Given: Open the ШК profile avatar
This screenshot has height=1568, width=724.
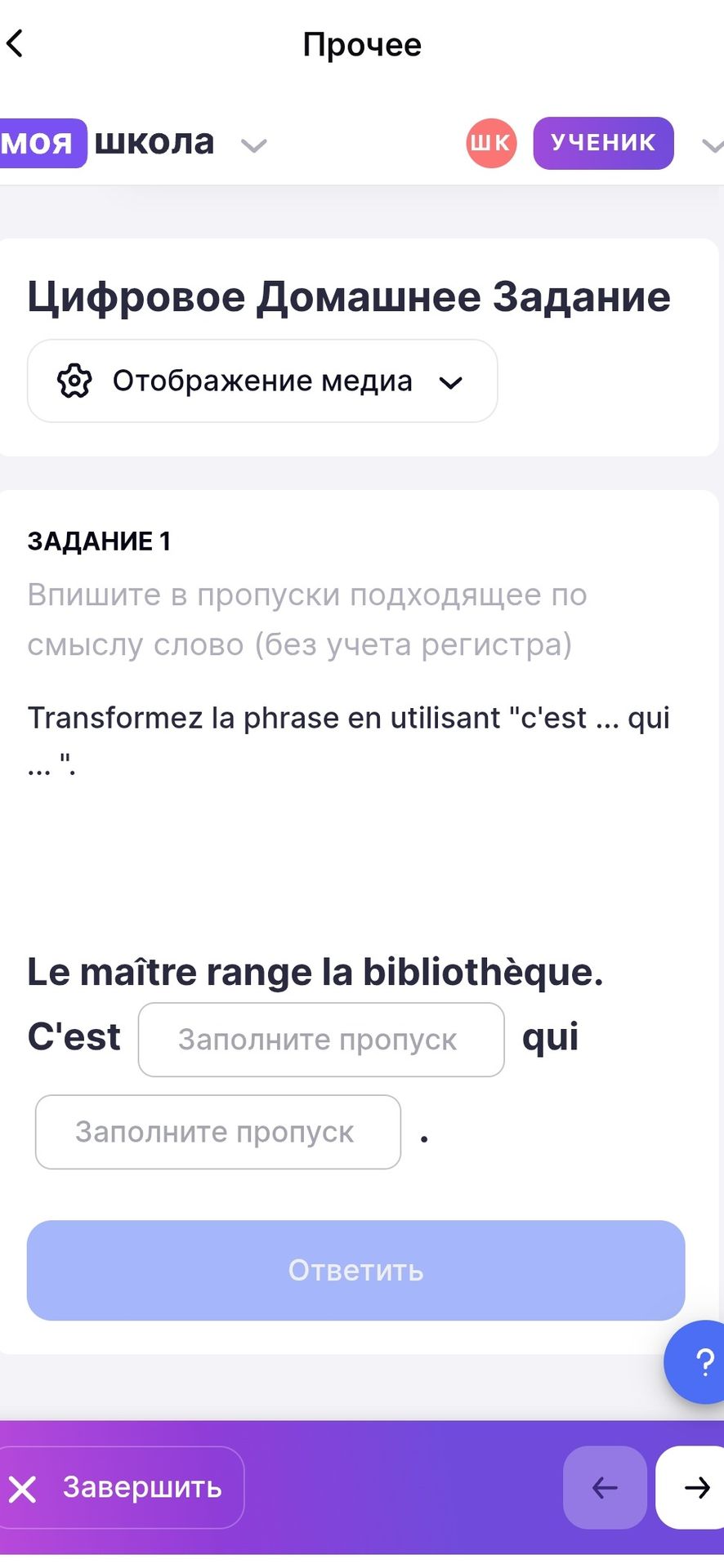Looking at the screenshot, I should pos(491,143).
